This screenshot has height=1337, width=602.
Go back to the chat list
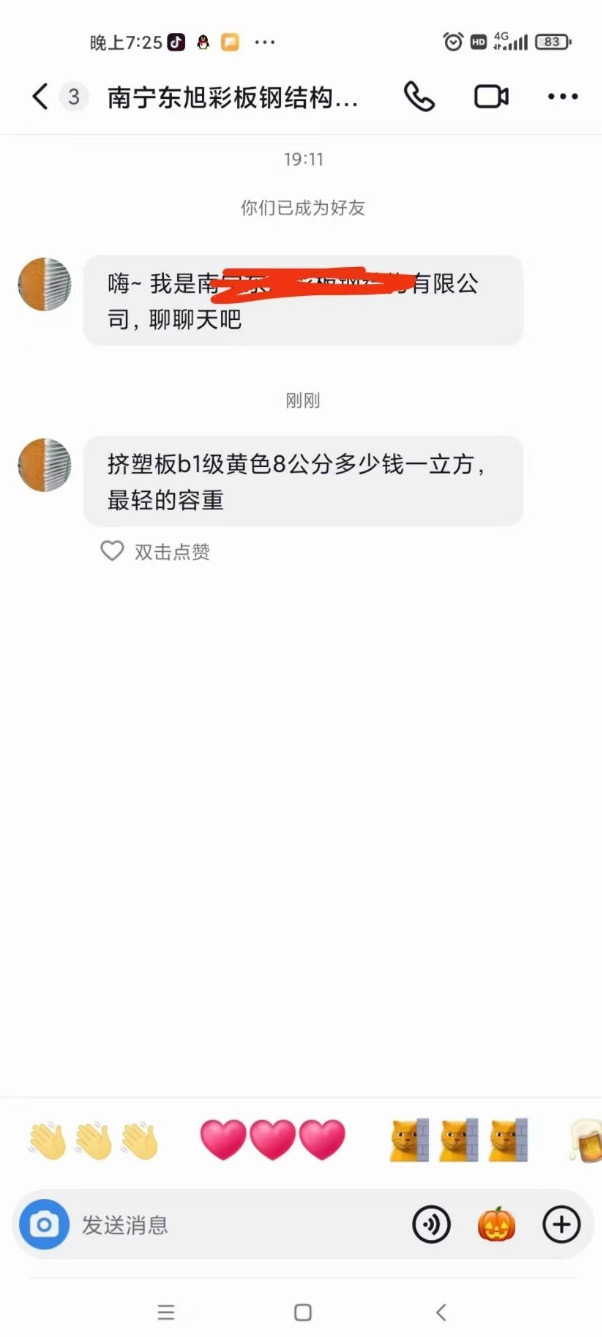pyautogui.click(x=39, y=97)
